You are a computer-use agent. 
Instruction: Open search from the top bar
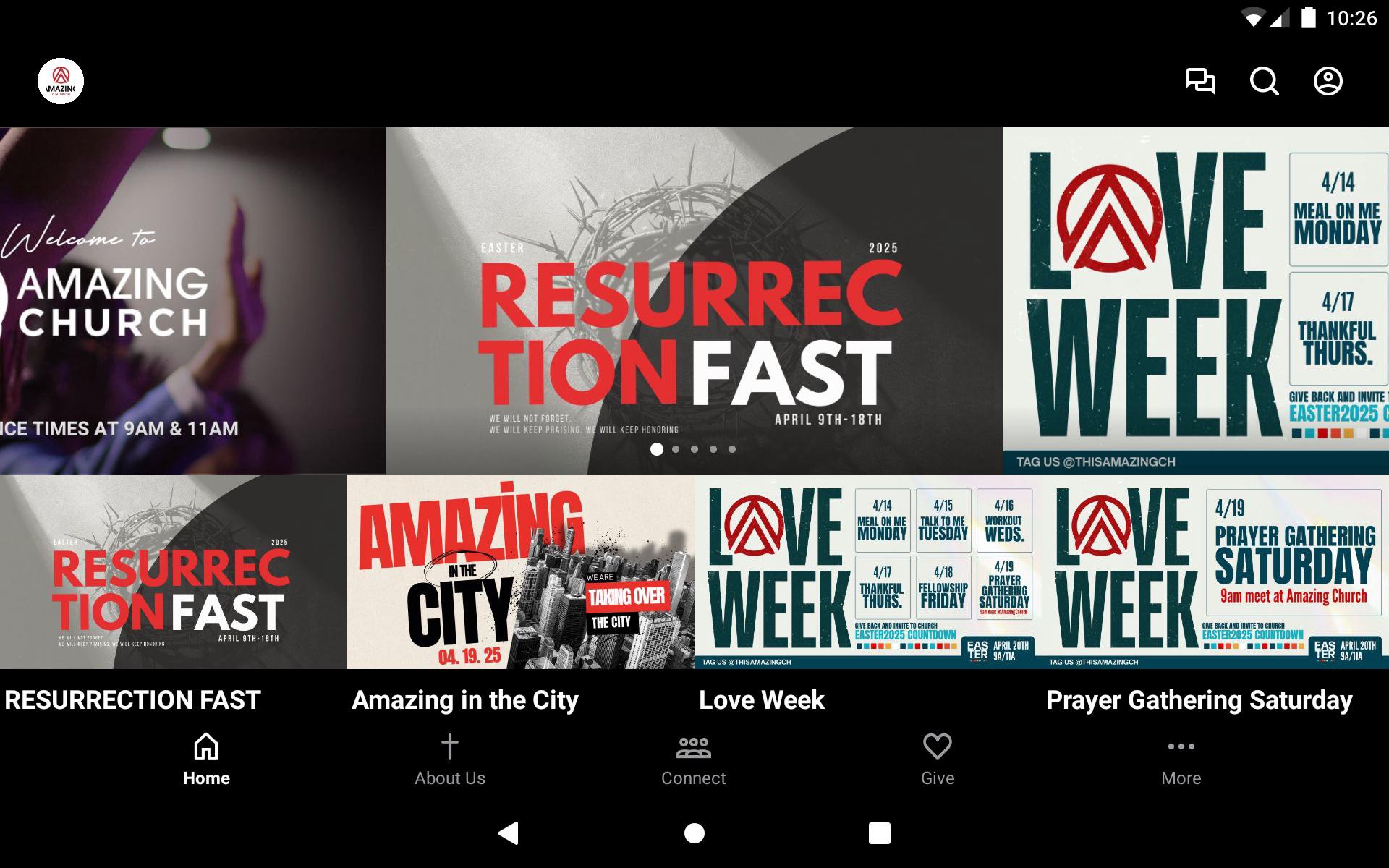[1264, 81]
